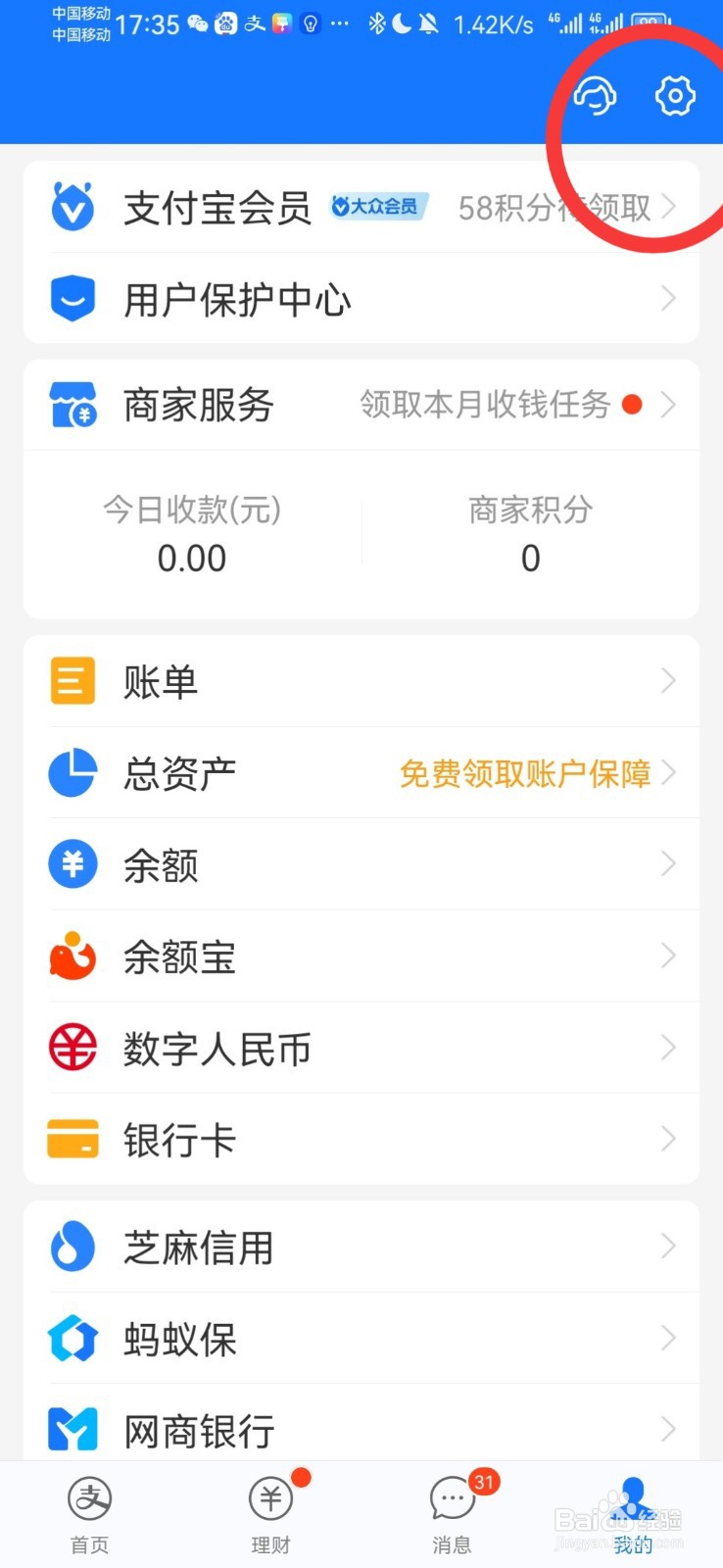Select the 我的 tab
Screen dimensions: 723x1568
pos(633,1514)
